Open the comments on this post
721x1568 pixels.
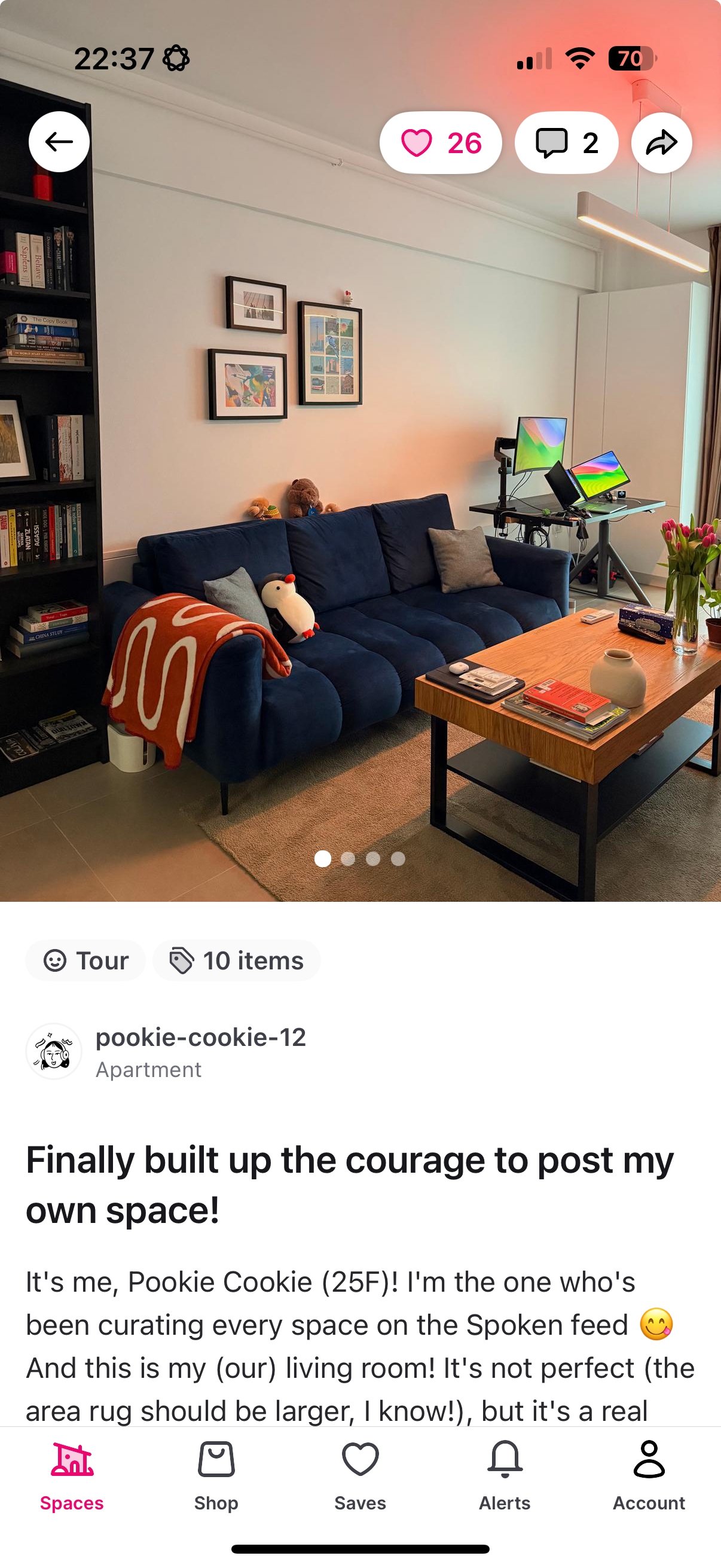point(566,143)
